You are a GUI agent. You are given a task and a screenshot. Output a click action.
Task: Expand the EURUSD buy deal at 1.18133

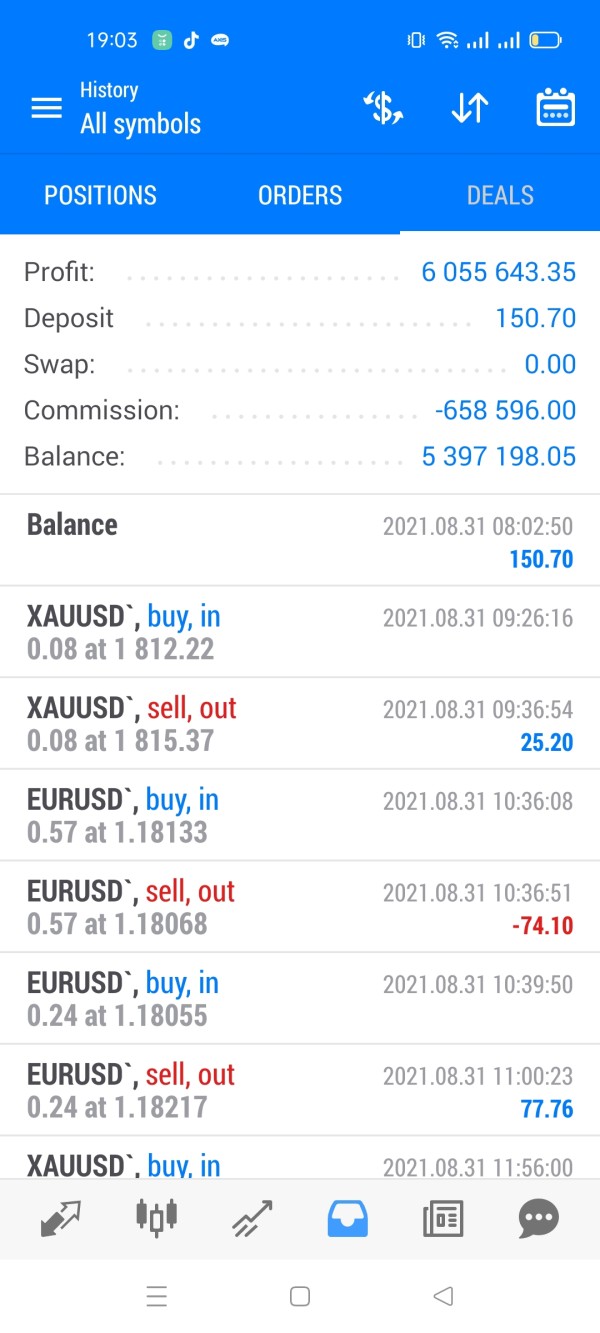(300, 816)
